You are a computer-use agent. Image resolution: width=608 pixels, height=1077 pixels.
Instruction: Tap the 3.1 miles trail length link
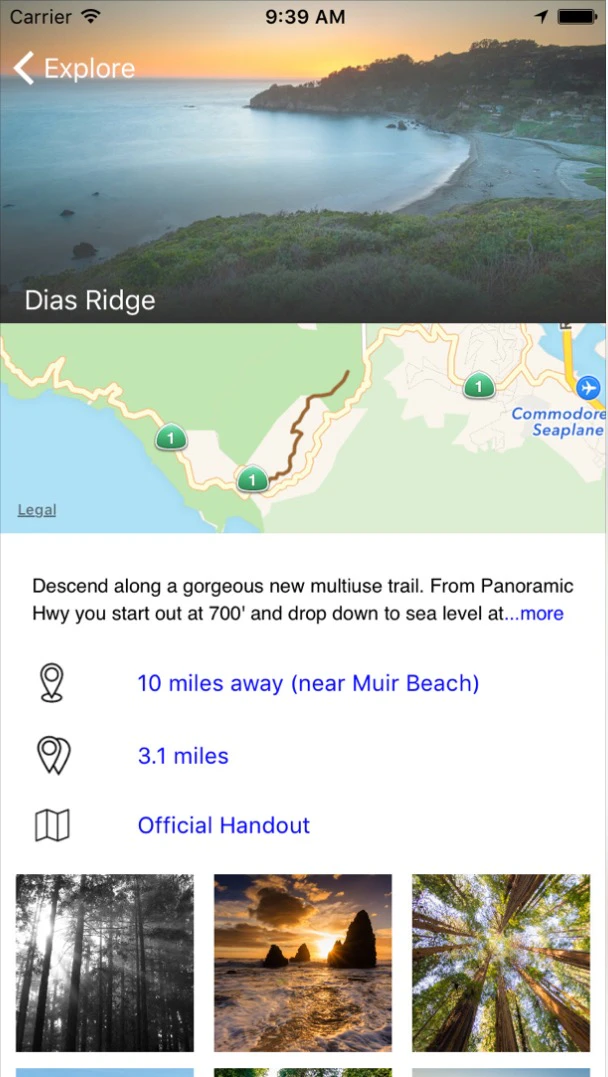pyautogui.click(x=183, y=756)
